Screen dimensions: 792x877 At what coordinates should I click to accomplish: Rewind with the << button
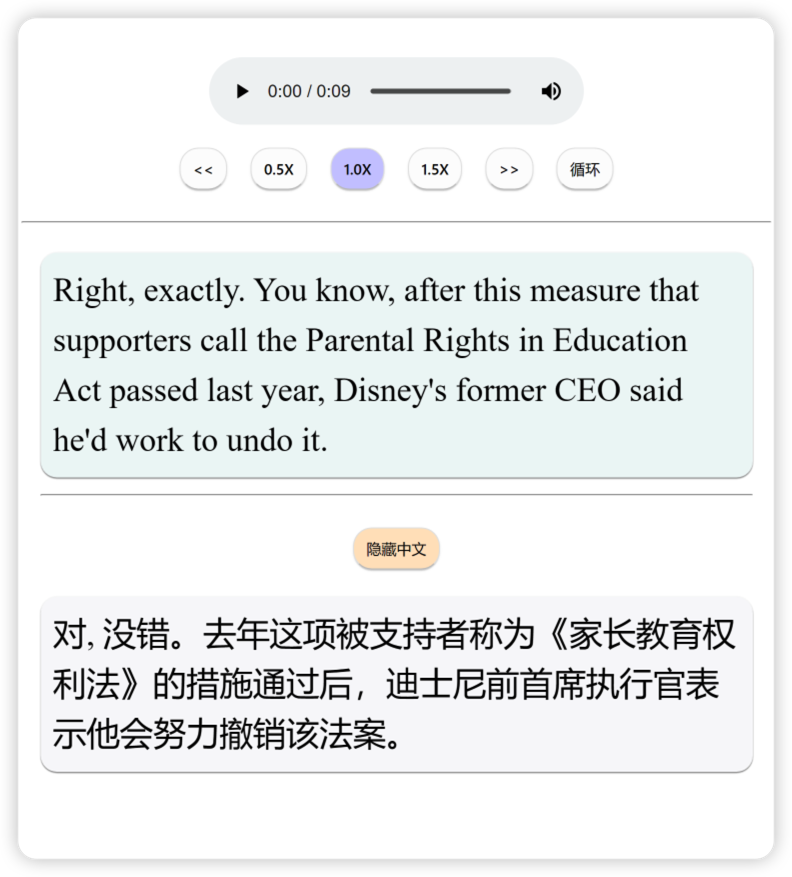204,169
